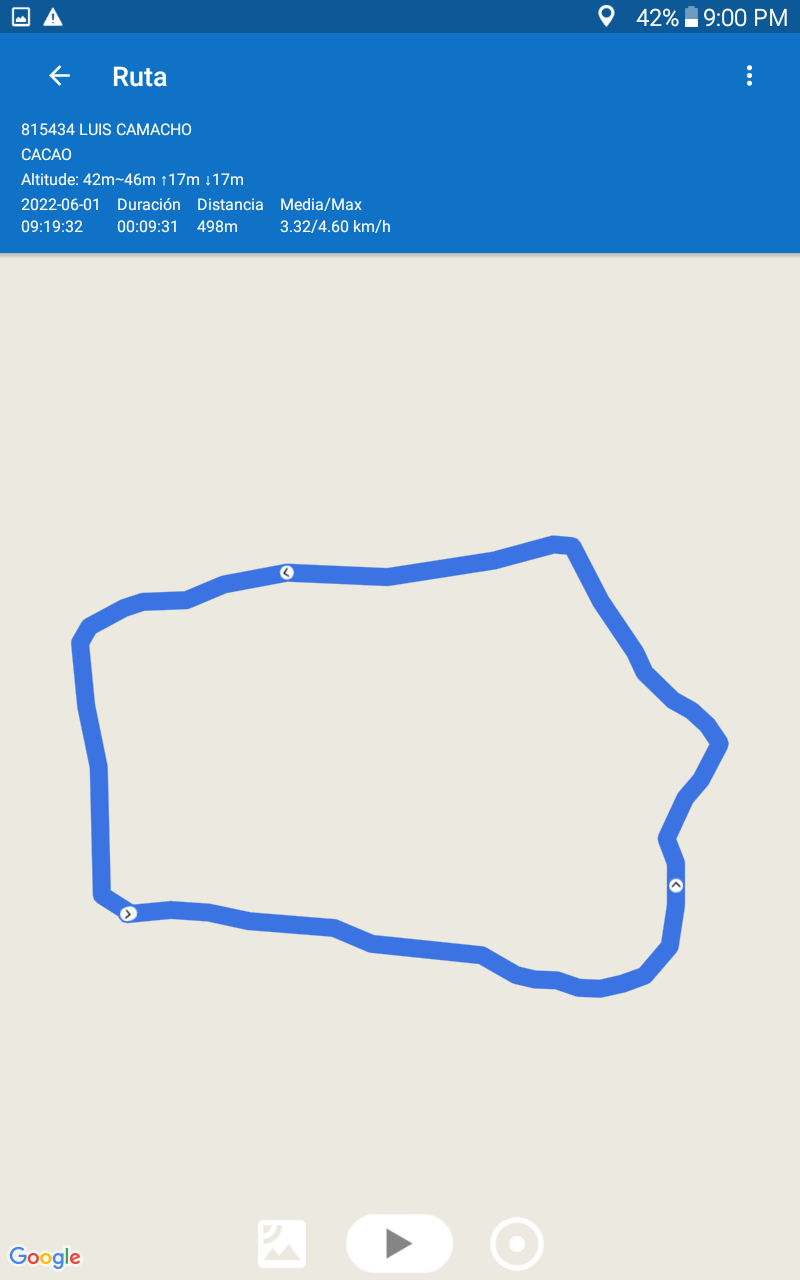Switch the map view type
This screenshot has width=800, height=1280.
282,1244
